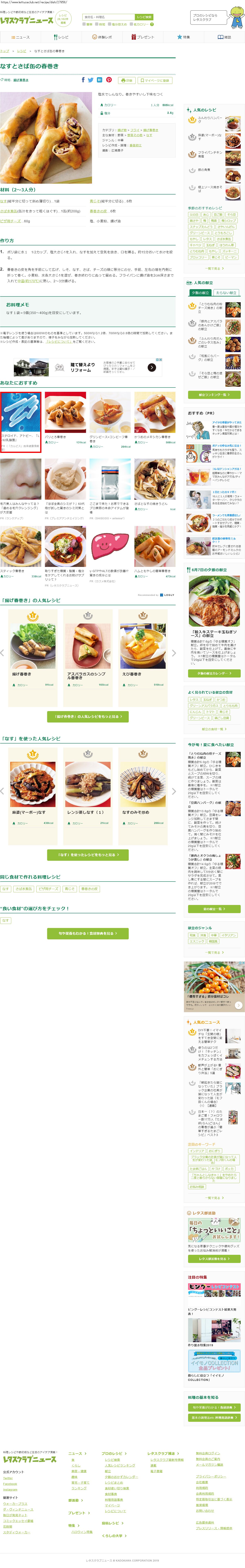See more 揚げ春巻き popular recipes
The height and width of the screenshot is (1568, 245).
point(88,716)
